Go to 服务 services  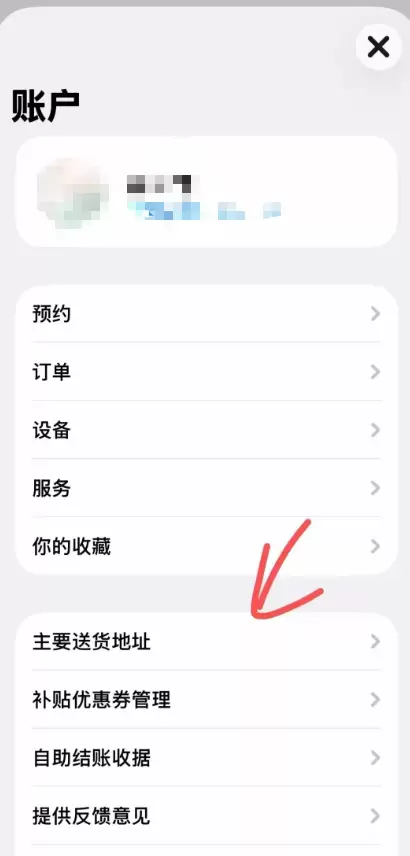coord(206,488)
